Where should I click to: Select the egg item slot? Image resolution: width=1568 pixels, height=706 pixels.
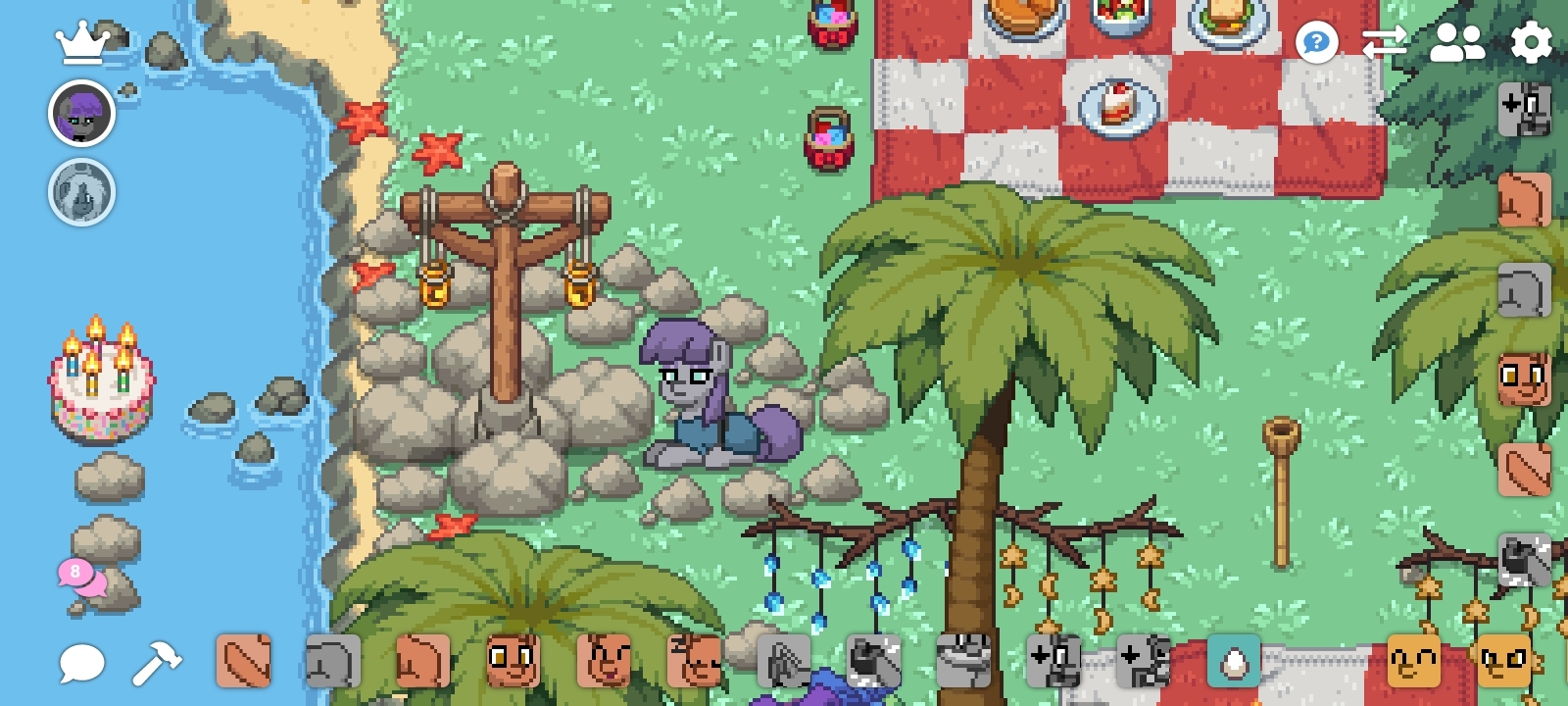(1234, 662)
